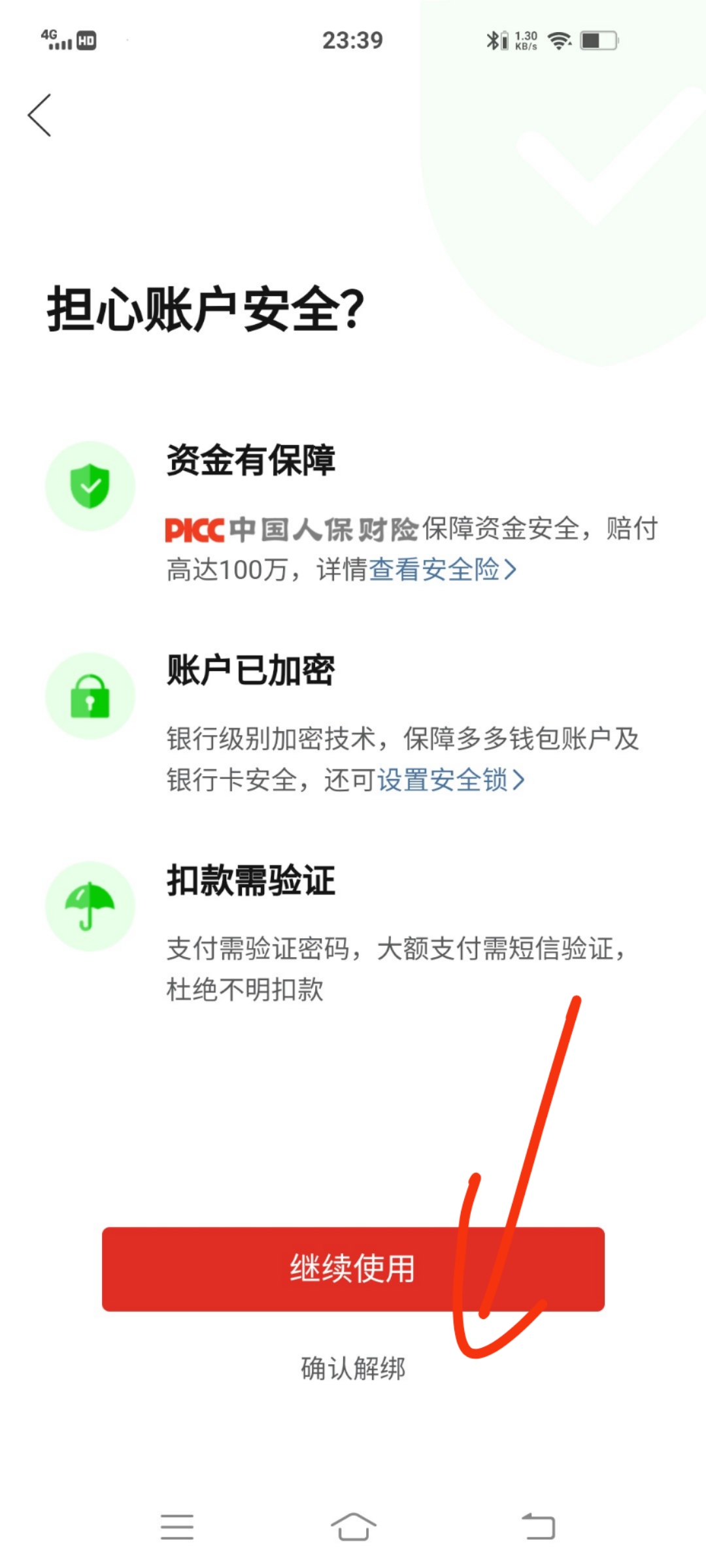Tap the red 继续使用 button
The image size is (706, 1568).
click(x=353, y=1269)
